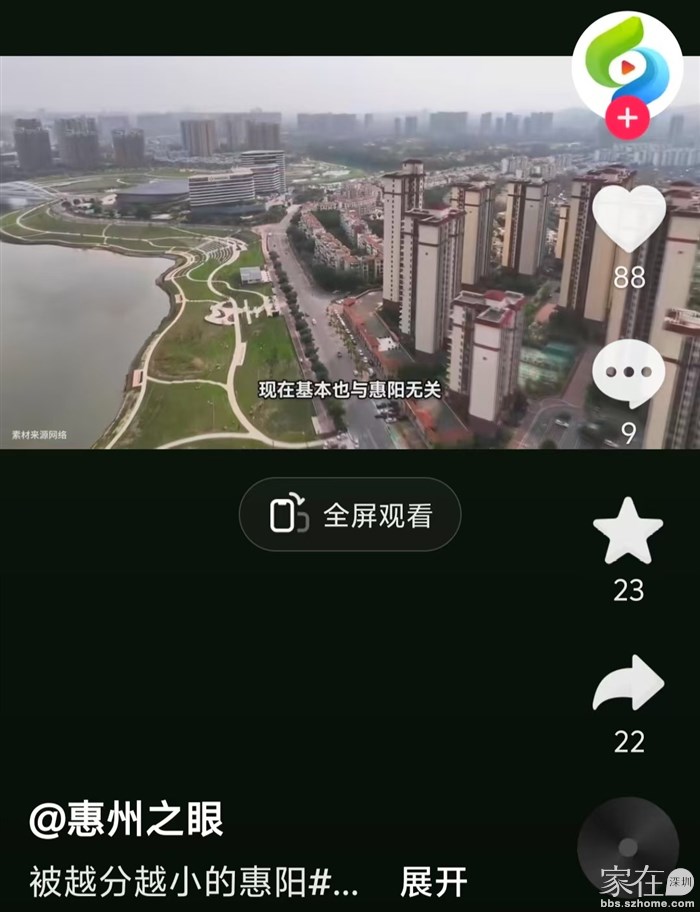The height and width of the screenshot is (912, 700).
Task: Follow the creator via the red plus badge
Action: [x=627, y=118]
